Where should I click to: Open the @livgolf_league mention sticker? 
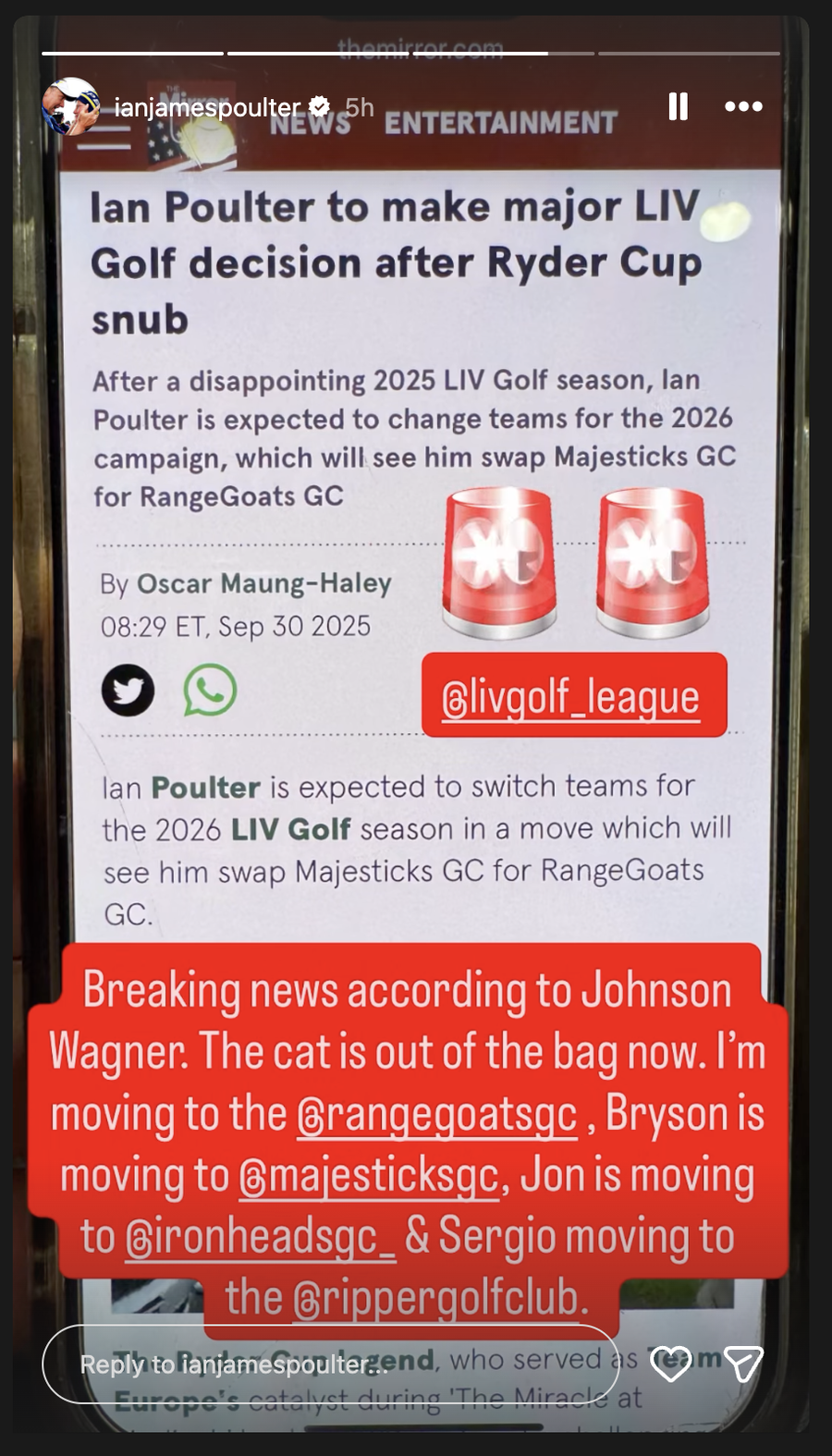(x=573, y=696)
